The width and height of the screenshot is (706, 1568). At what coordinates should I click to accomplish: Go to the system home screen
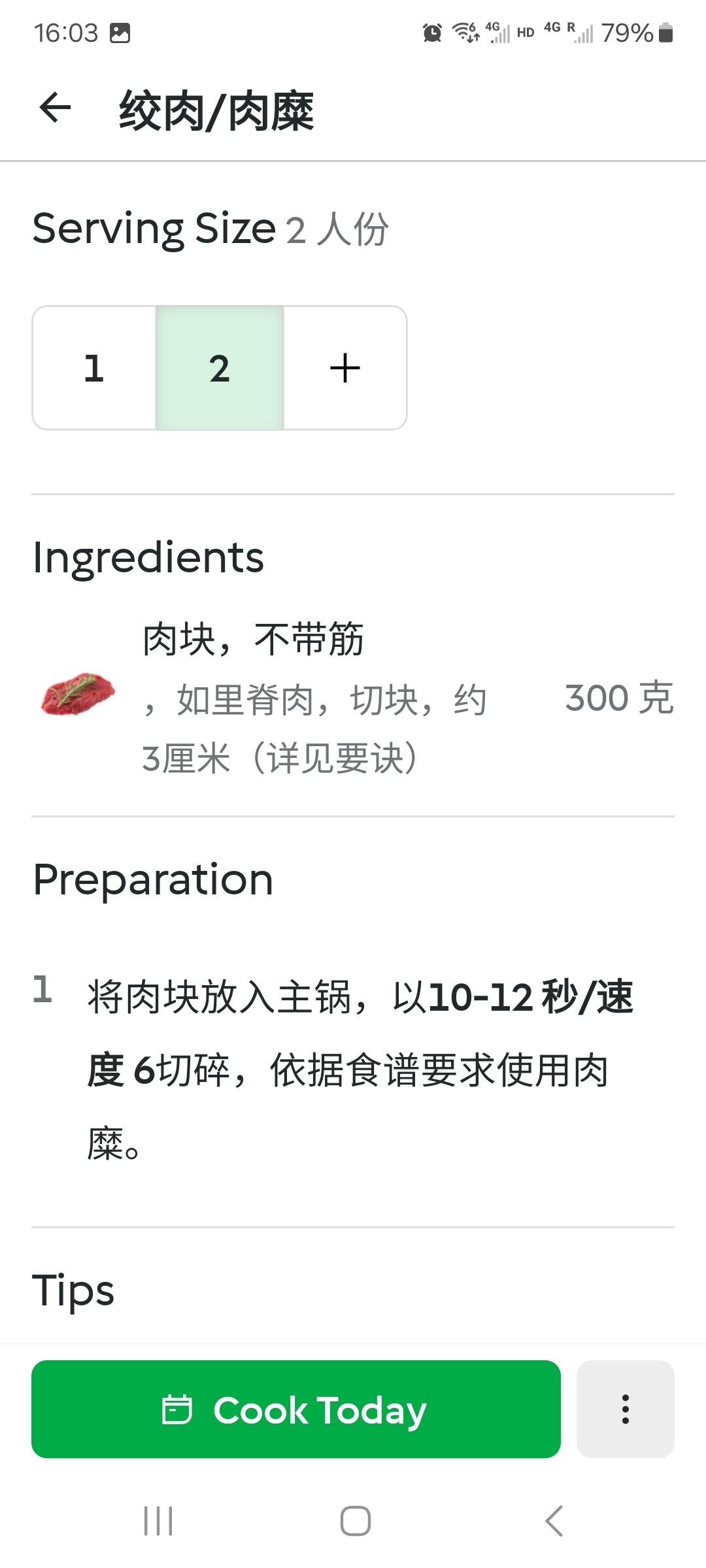click(355, 1521)
